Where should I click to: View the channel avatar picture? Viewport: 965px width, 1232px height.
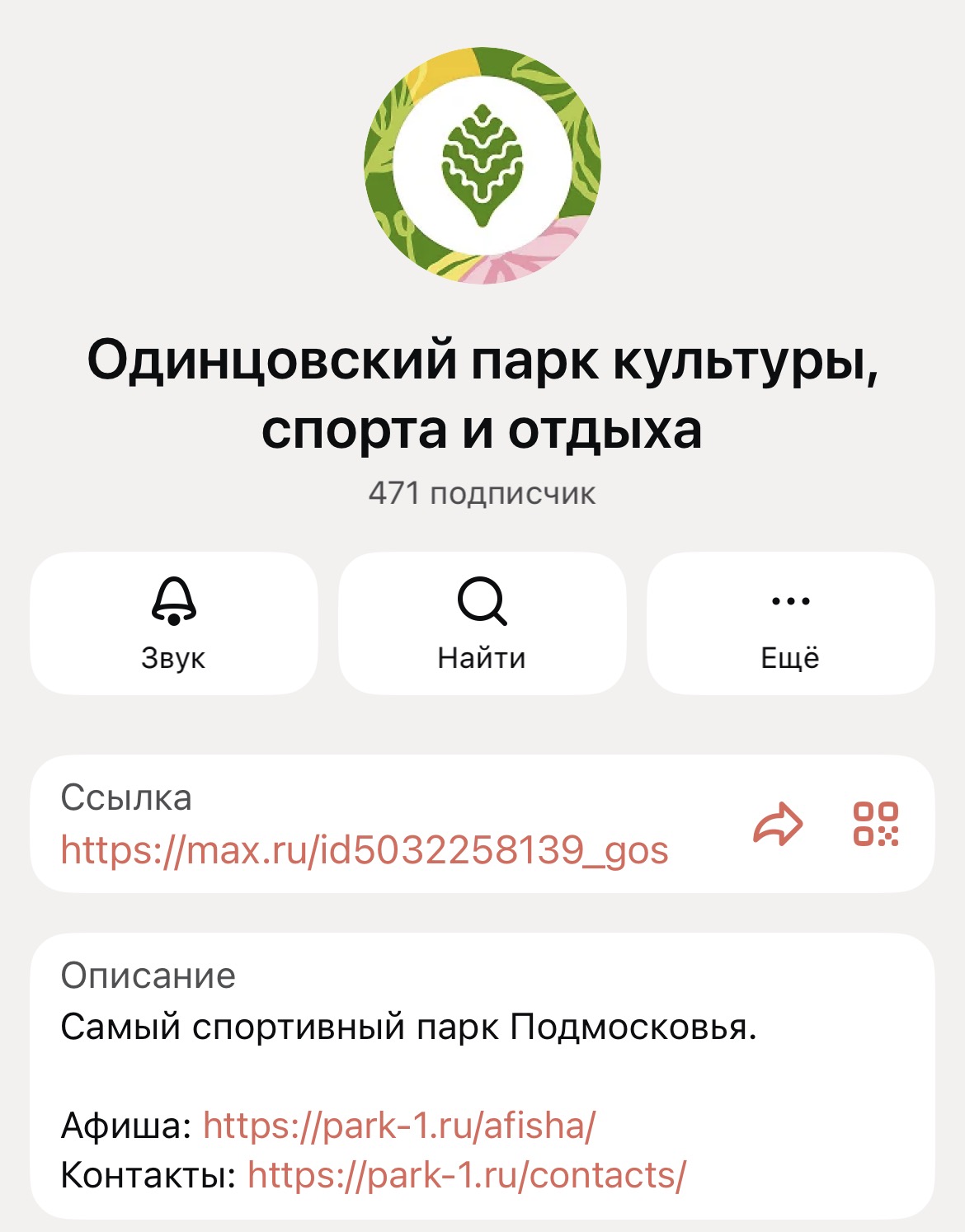[x=482, y=166]
